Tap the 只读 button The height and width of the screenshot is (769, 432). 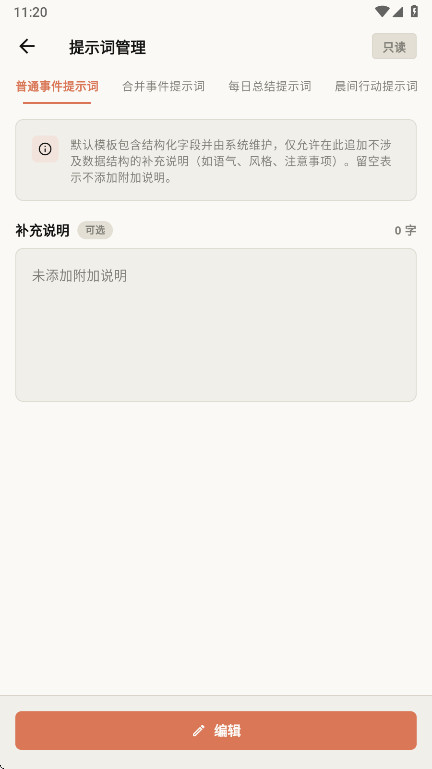[394, 47]
